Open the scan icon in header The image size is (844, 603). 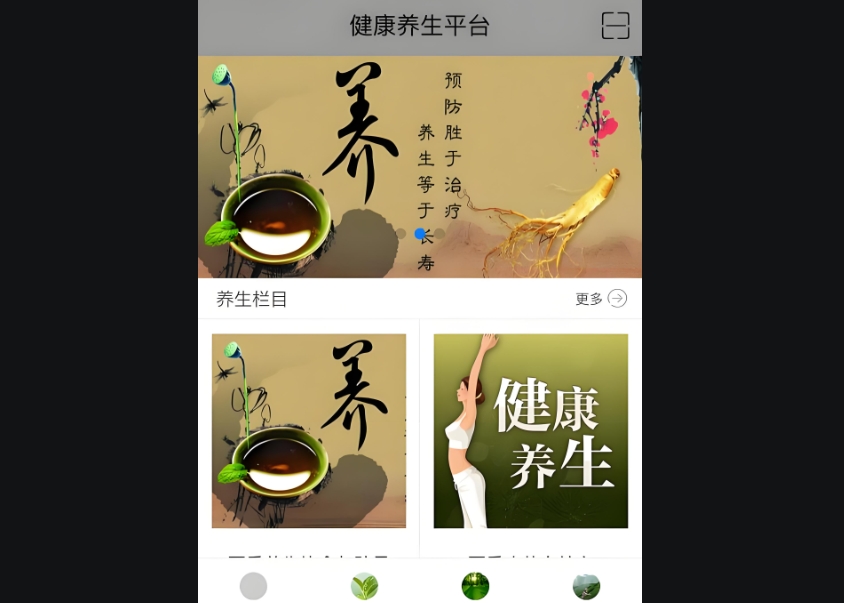click(x=615, y=26)
